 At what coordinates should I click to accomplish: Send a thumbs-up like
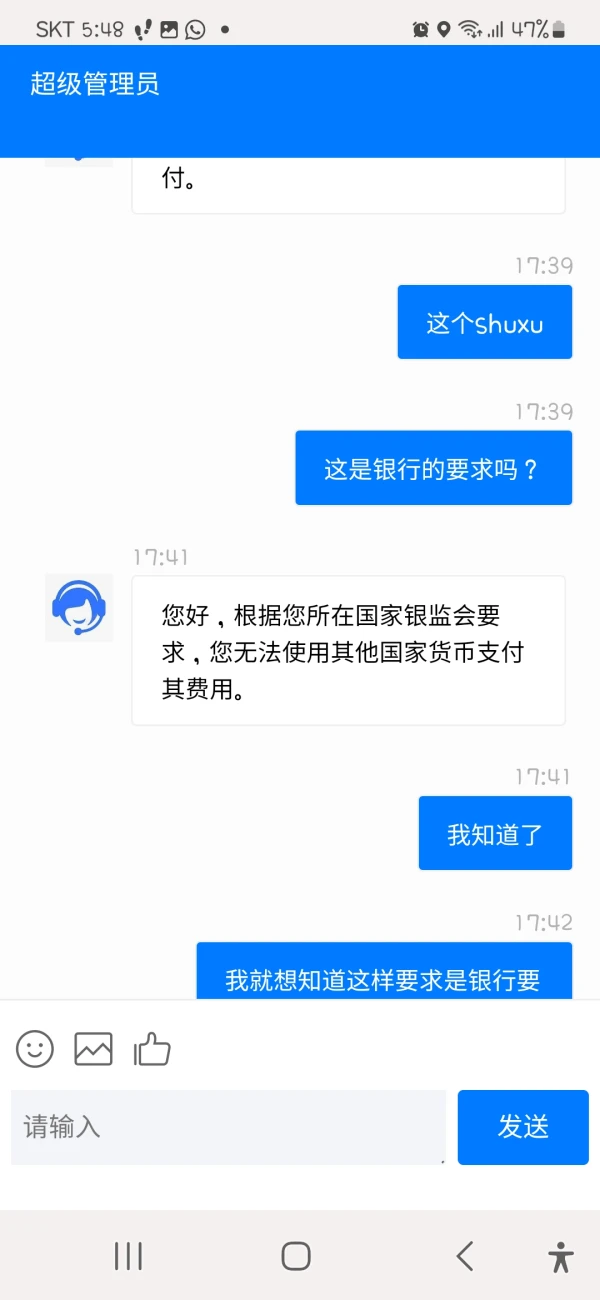(152, 1048)
